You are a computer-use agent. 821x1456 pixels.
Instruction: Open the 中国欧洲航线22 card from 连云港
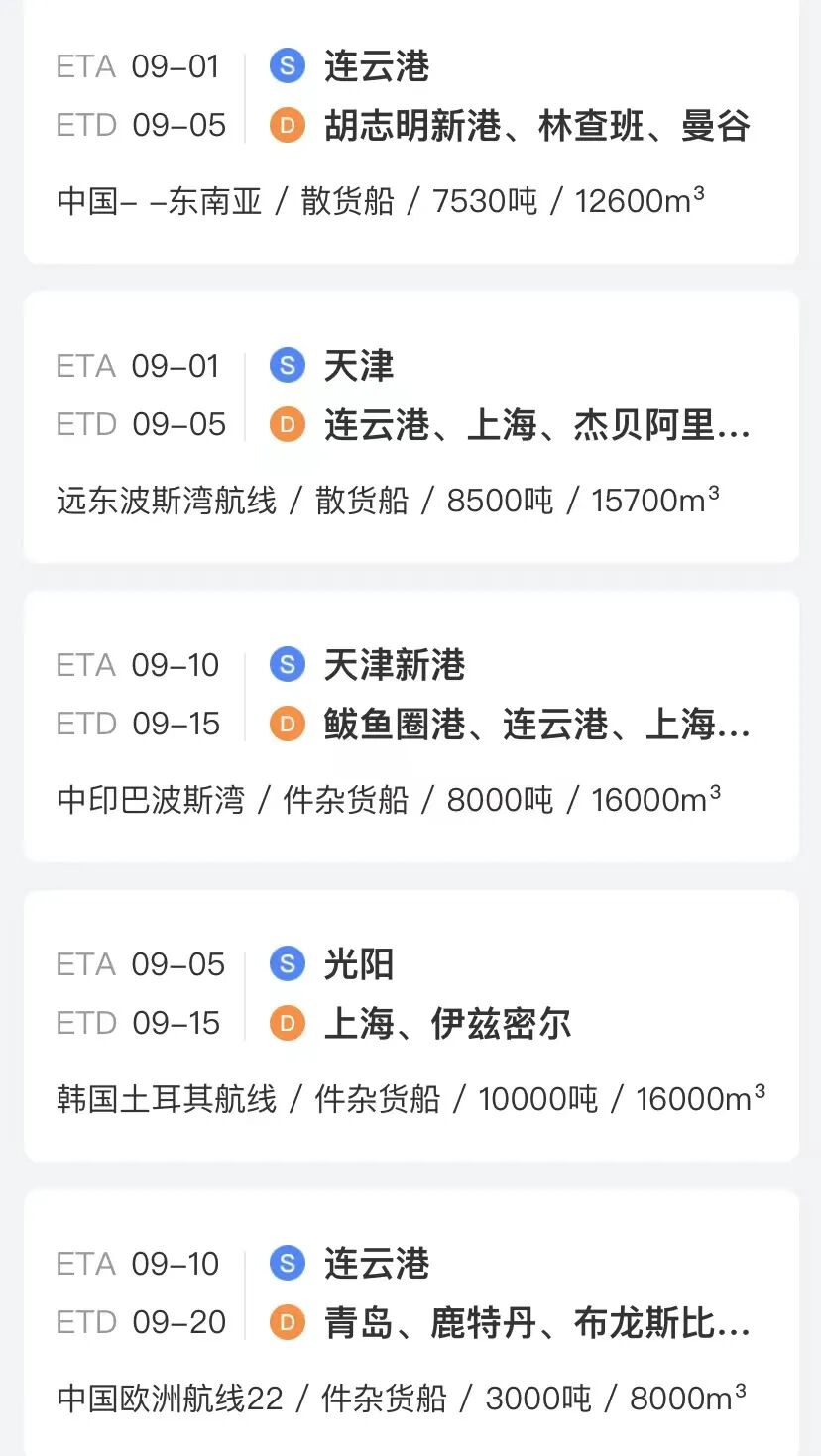[410, 1324]
